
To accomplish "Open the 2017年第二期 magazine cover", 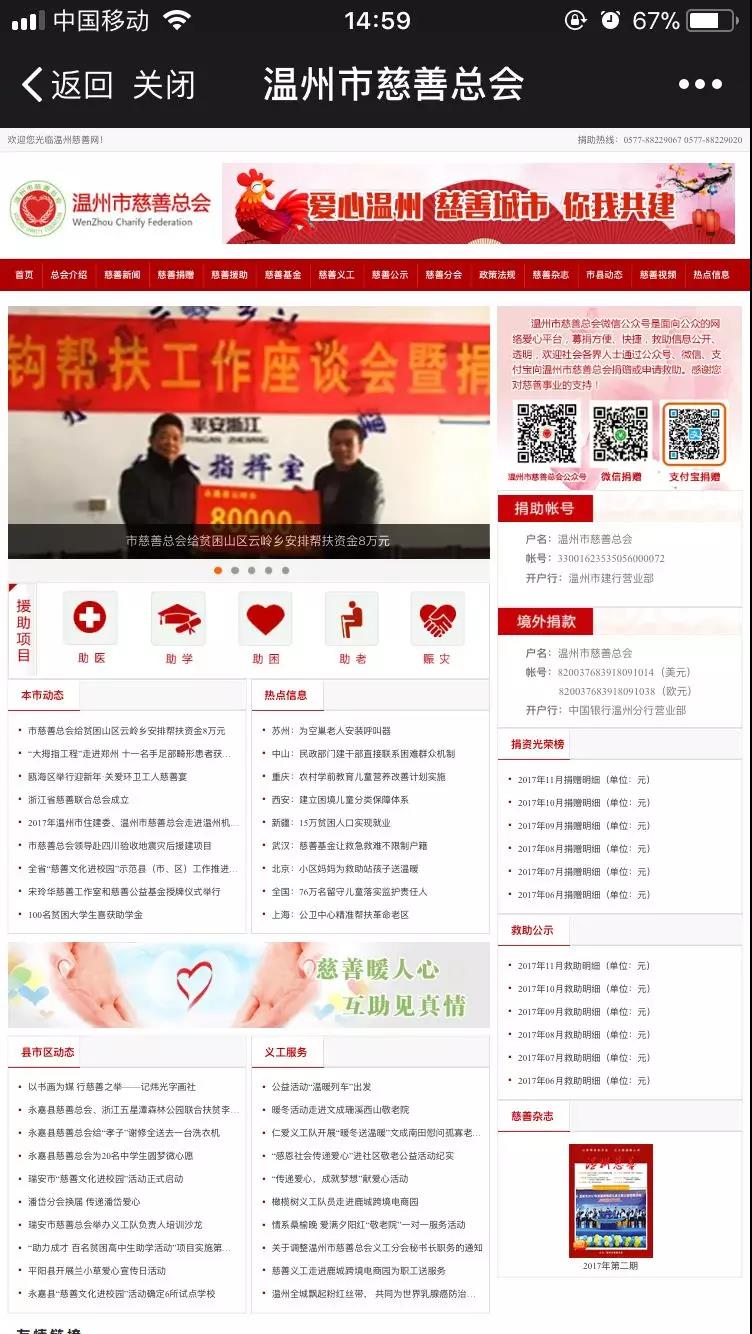I will [x=610, y=1200].
